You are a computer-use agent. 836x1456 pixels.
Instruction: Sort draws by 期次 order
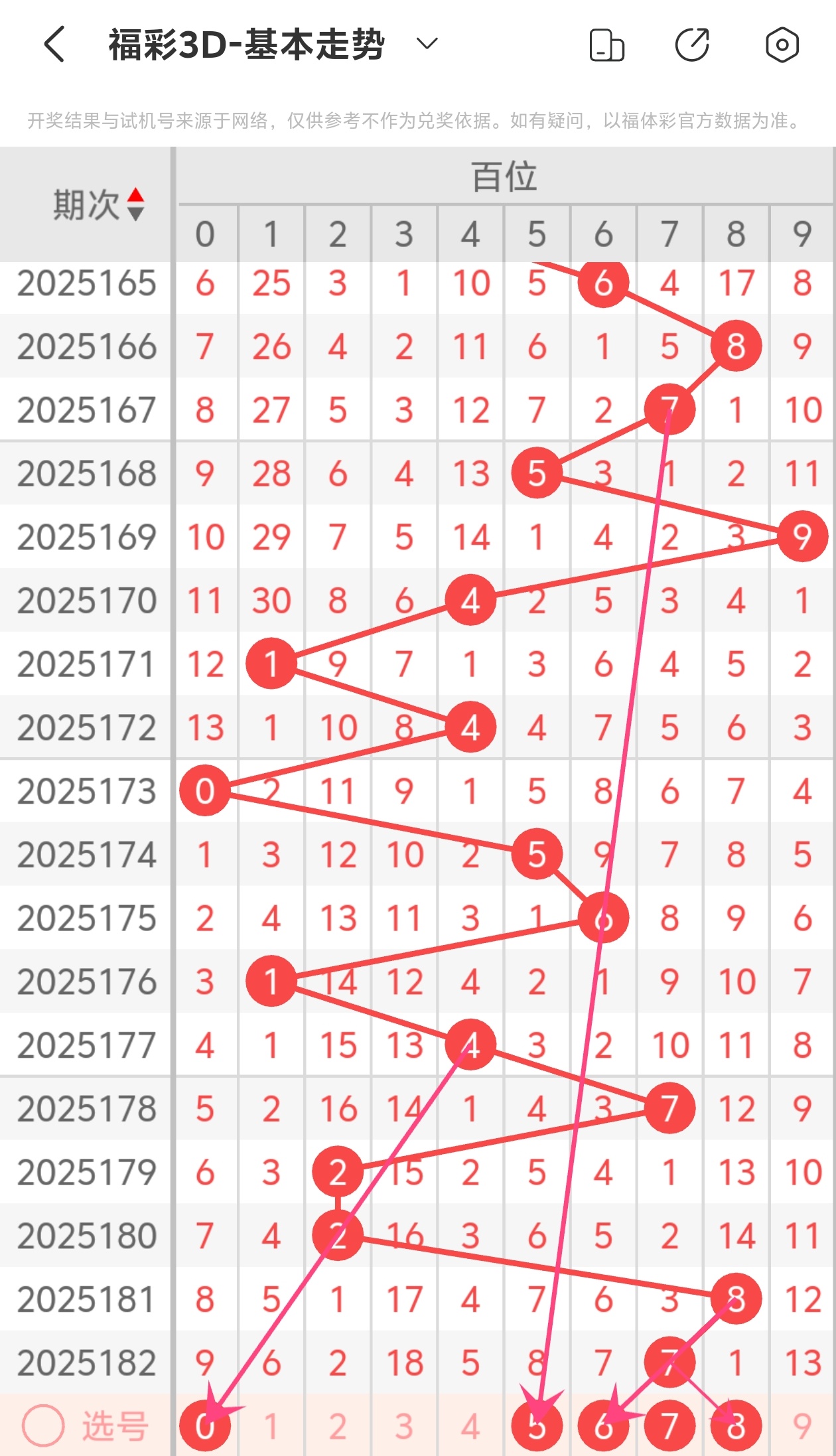(x=135, y=204)
